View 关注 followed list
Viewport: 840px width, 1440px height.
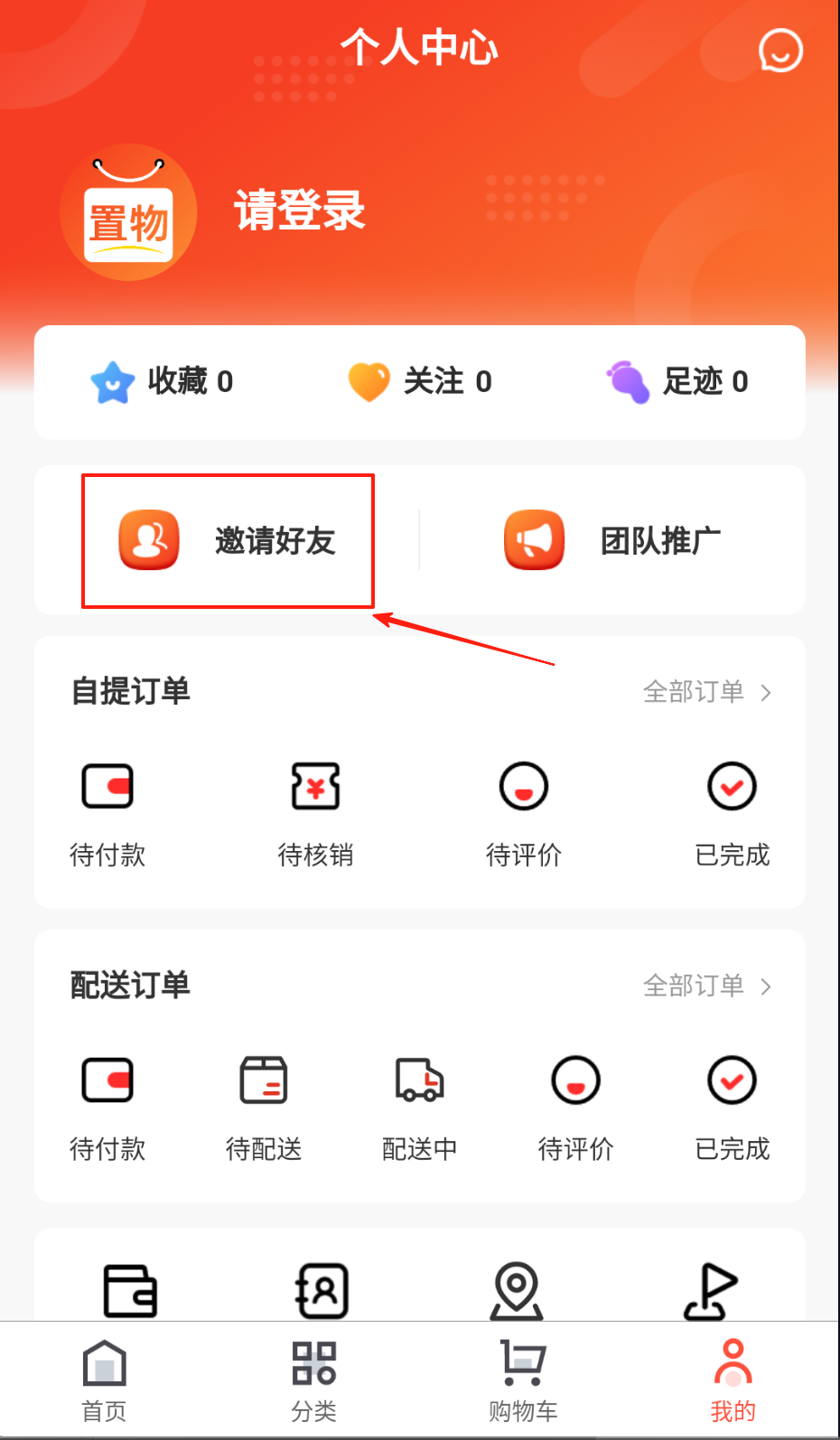[x=421, y=382]
